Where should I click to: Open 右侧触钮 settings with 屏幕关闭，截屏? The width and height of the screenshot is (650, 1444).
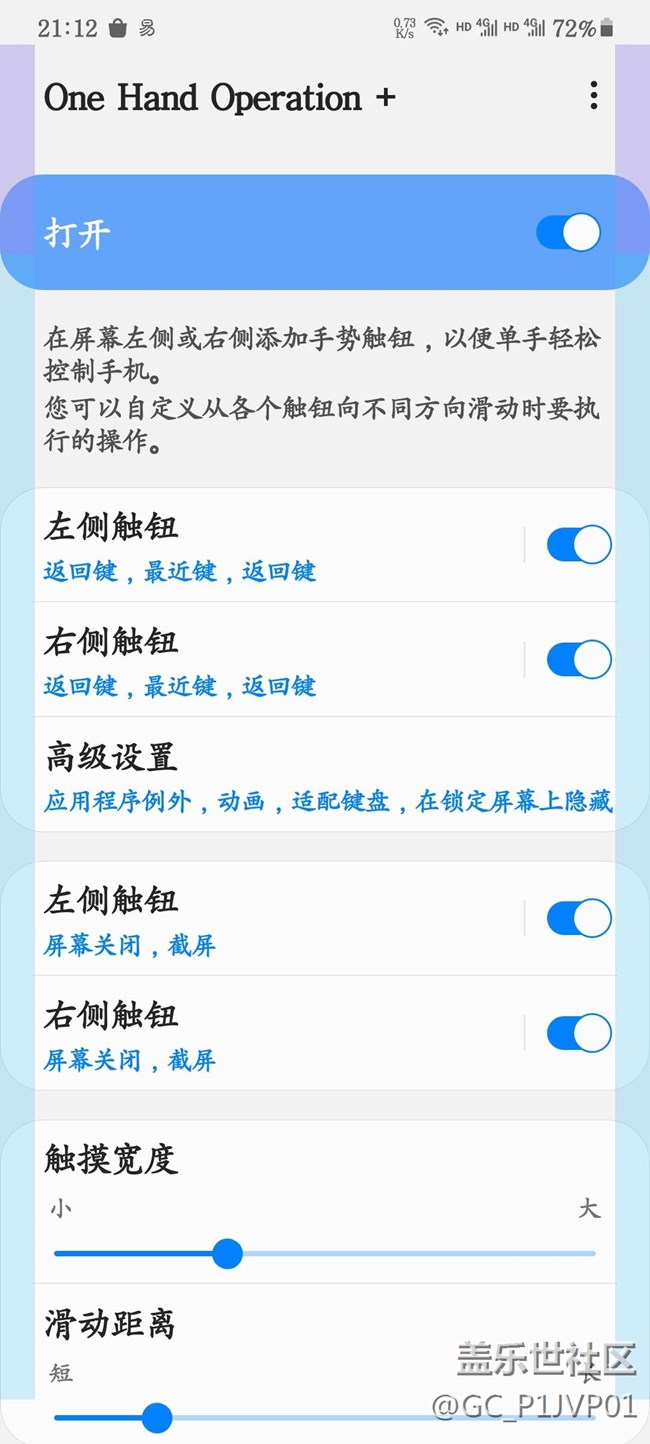point(270,1033)
